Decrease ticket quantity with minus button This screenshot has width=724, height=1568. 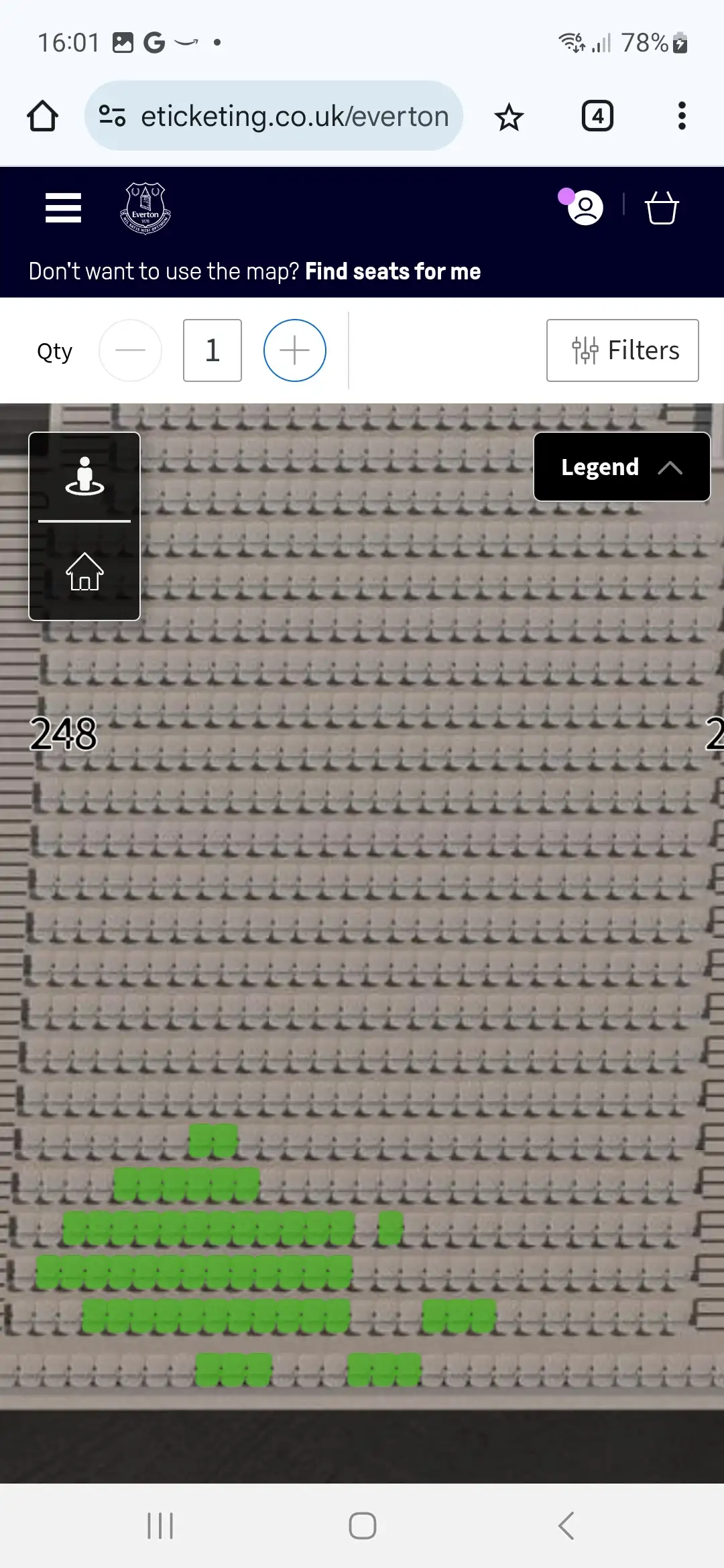click(x=130, y=350)
